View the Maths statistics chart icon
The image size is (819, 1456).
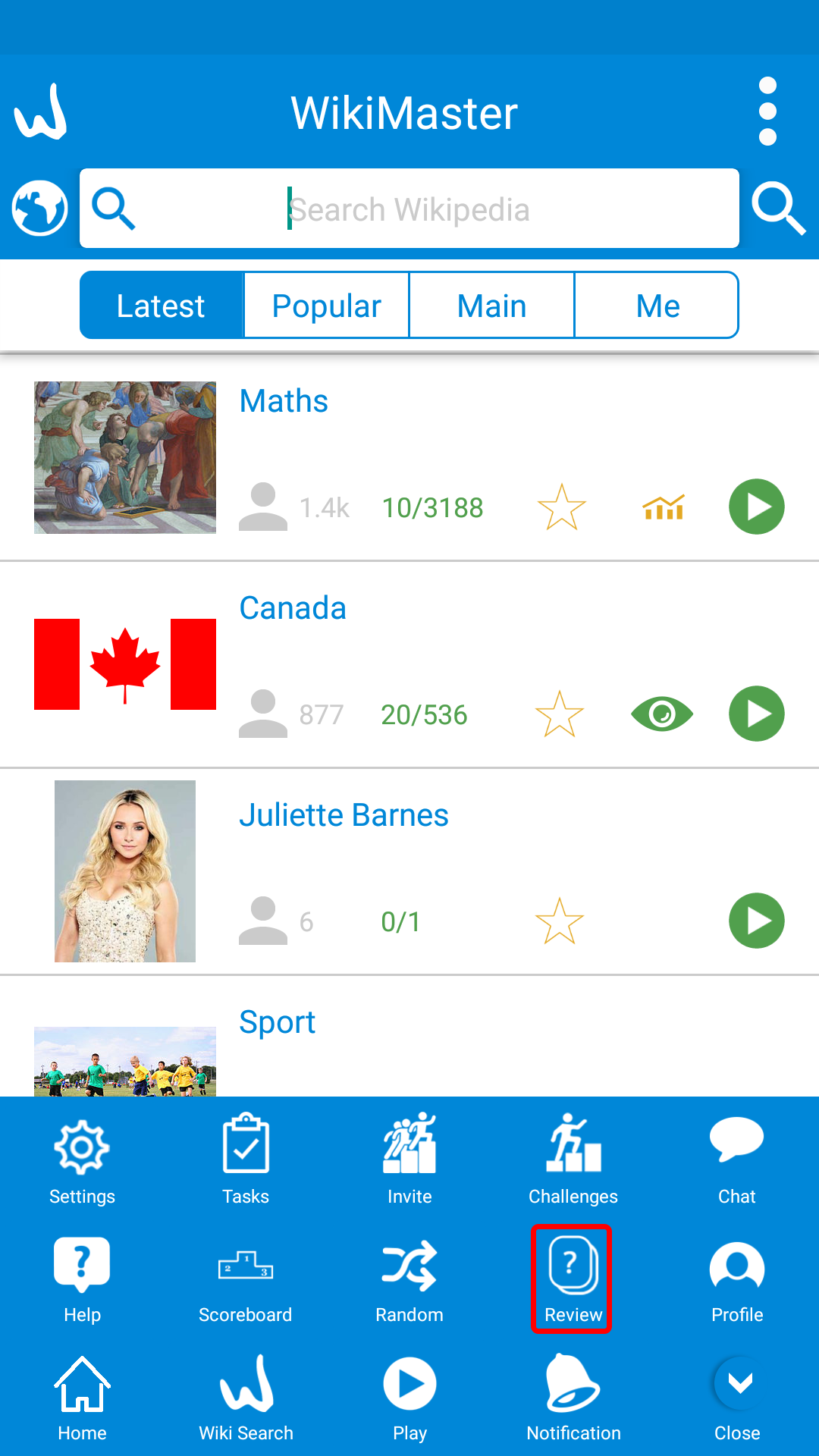(664, 507)
